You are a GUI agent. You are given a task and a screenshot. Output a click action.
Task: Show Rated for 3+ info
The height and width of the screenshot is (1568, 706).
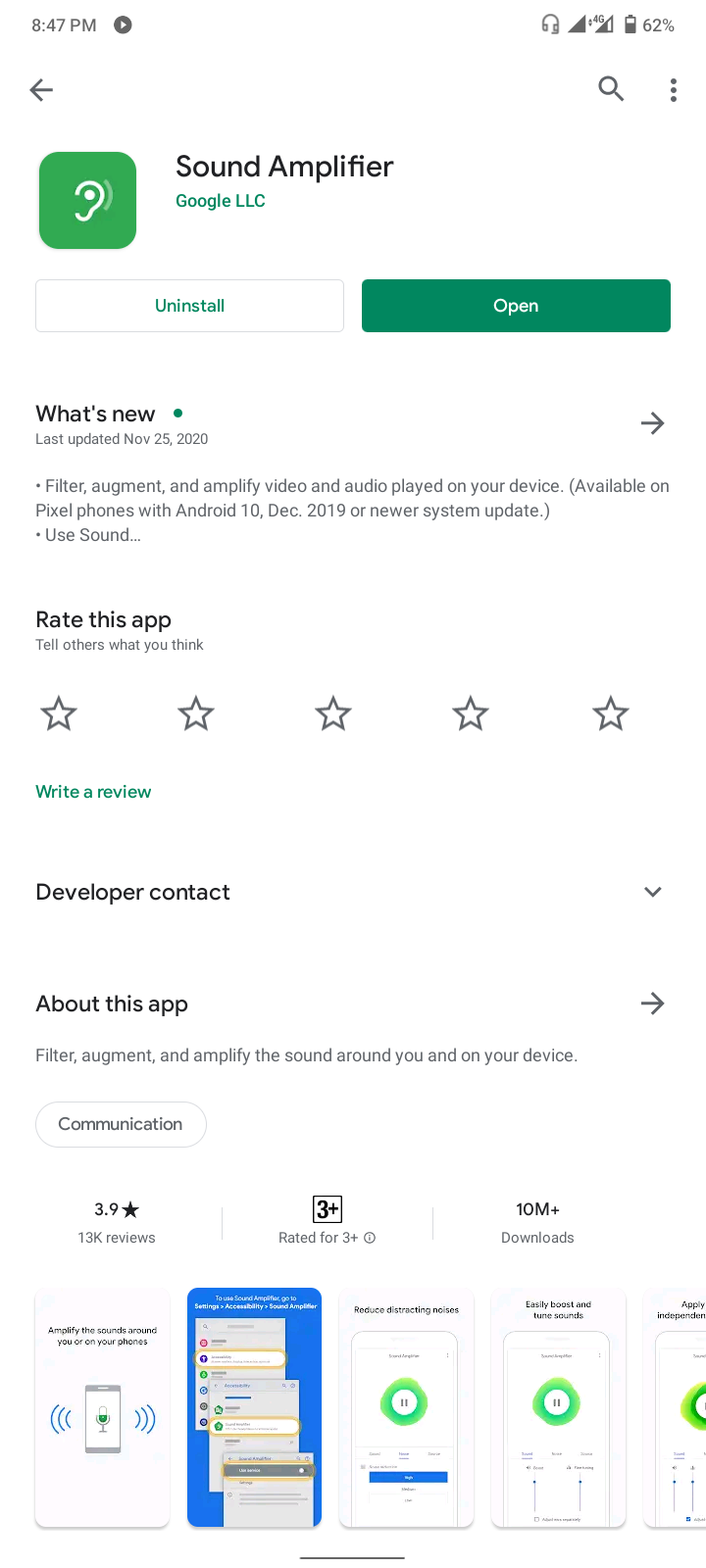pos(370,1238)
